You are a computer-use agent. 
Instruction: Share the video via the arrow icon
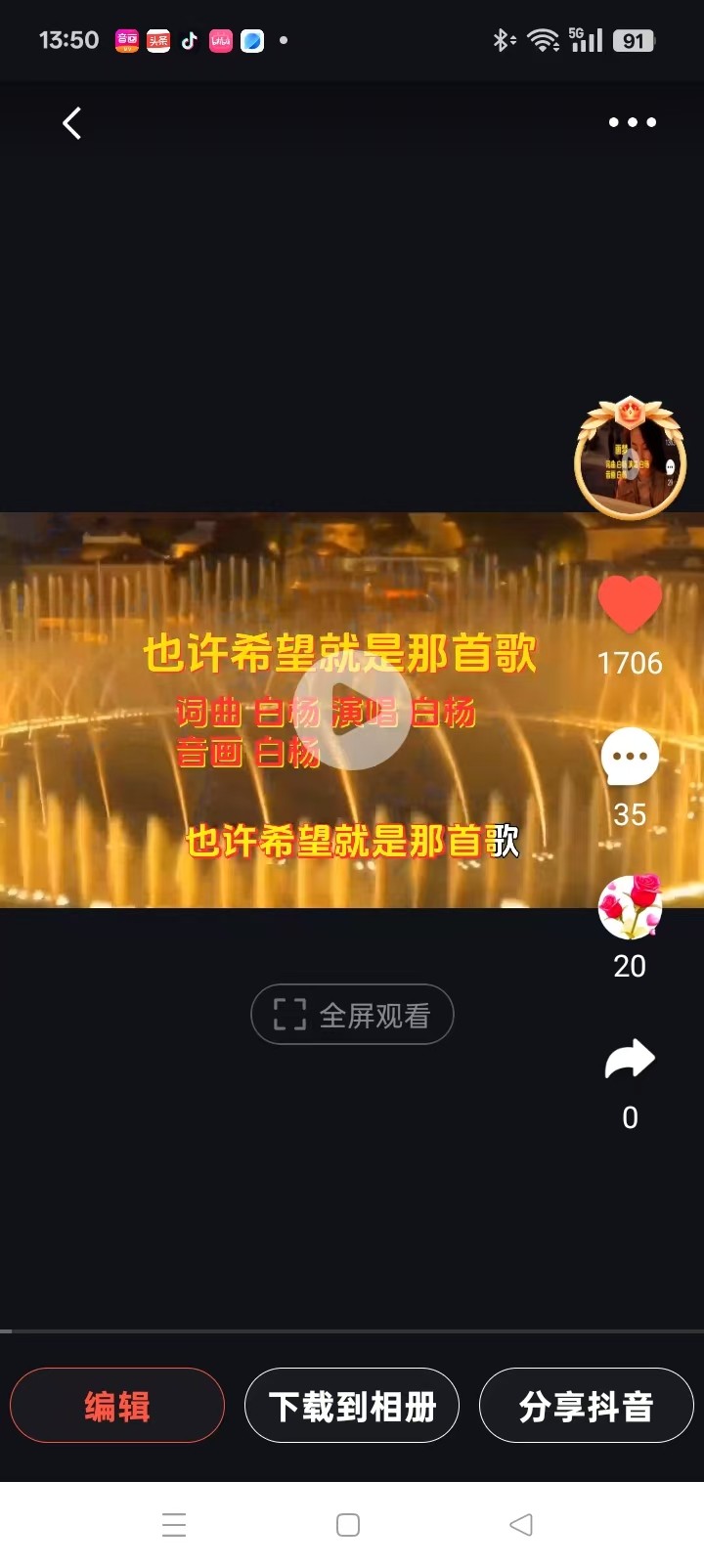point(630,1059)
